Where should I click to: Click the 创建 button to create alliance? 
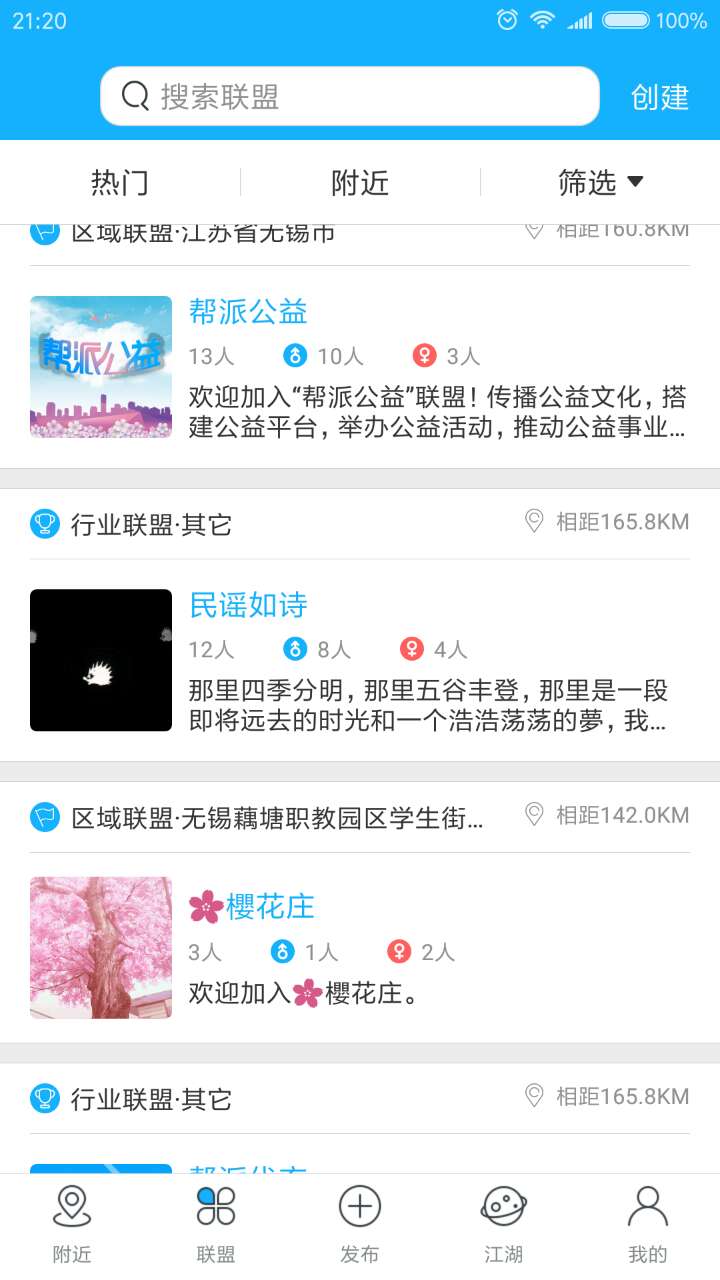(x=660, y=96)
